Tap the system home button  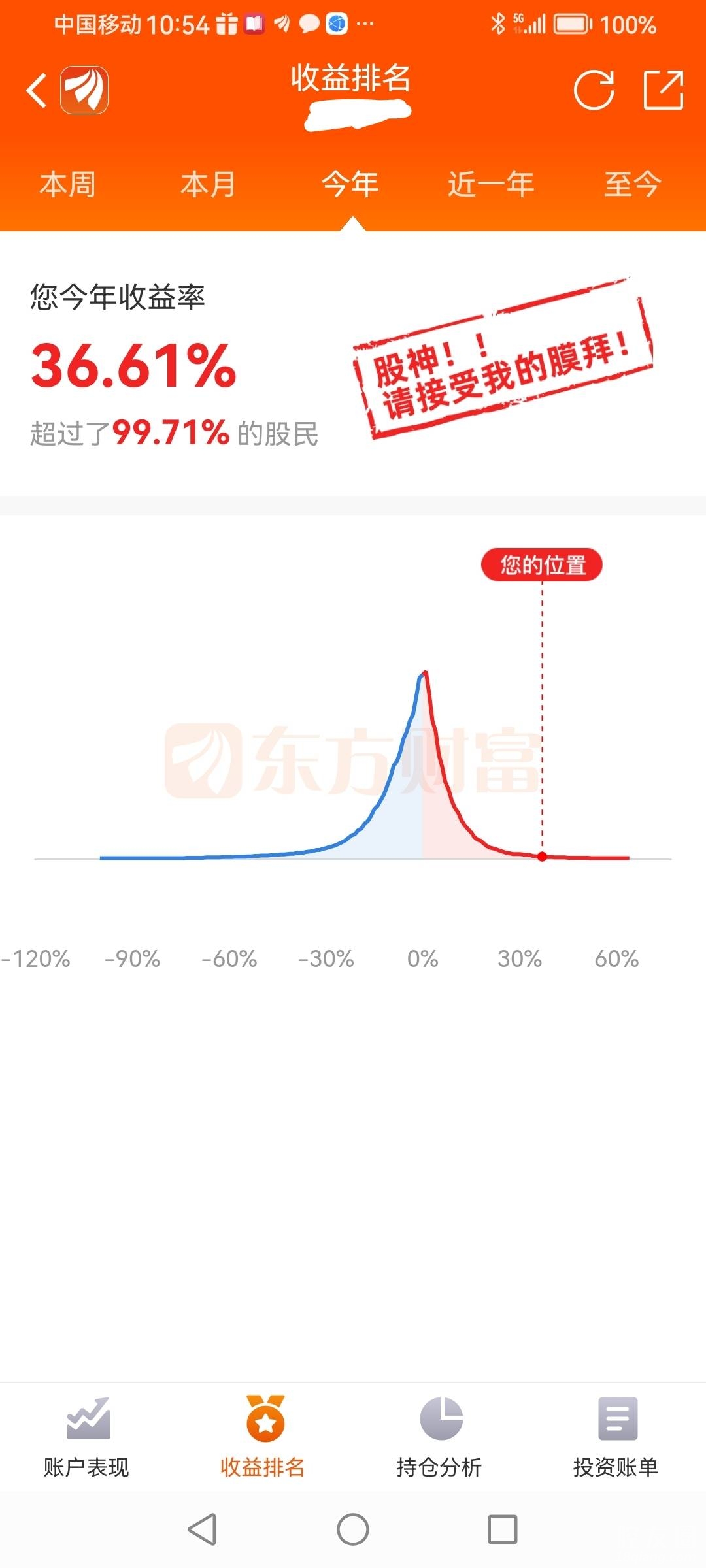(353, 1529)
